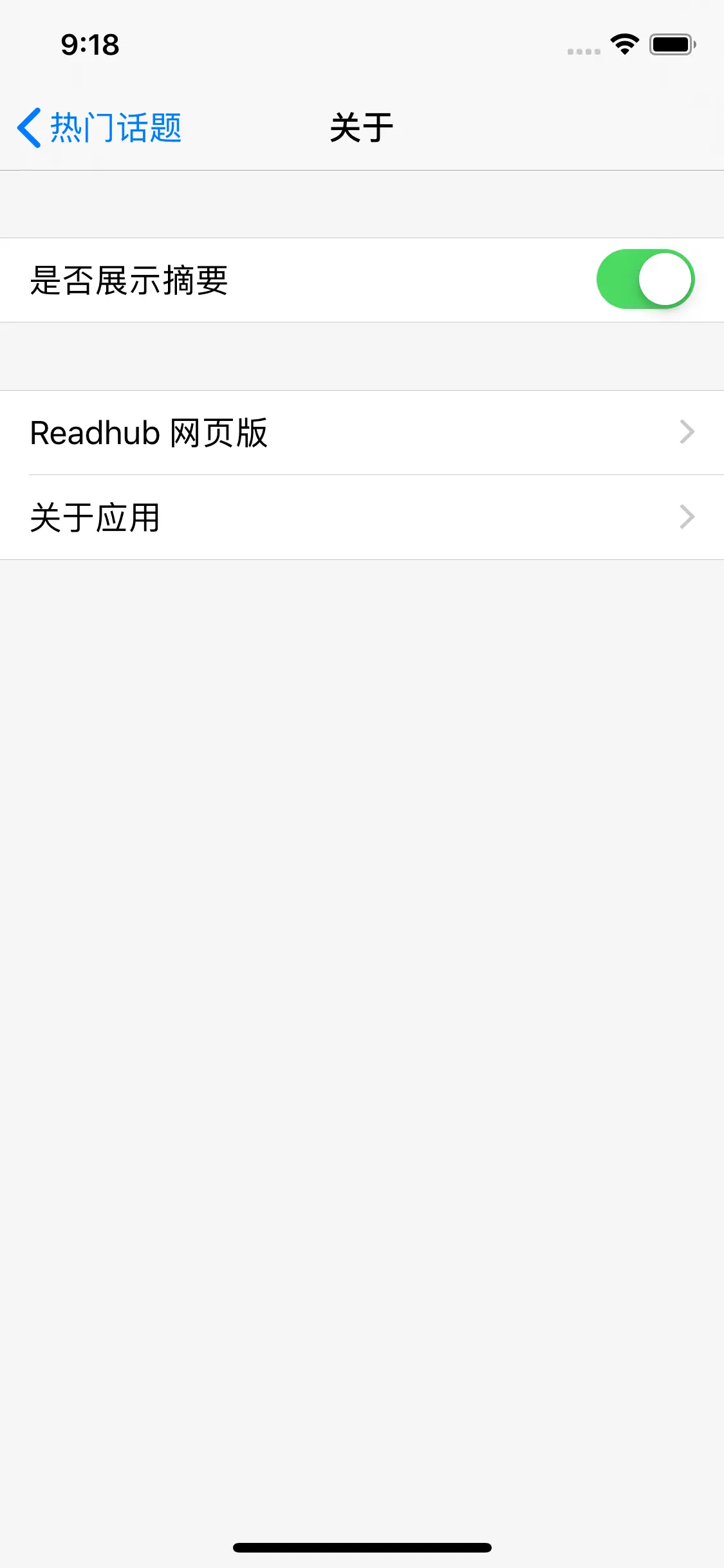The width and height of the screenshot is (724, 1568).
Task: Open the 关于应用 row
Action: (x=362, y=518)
